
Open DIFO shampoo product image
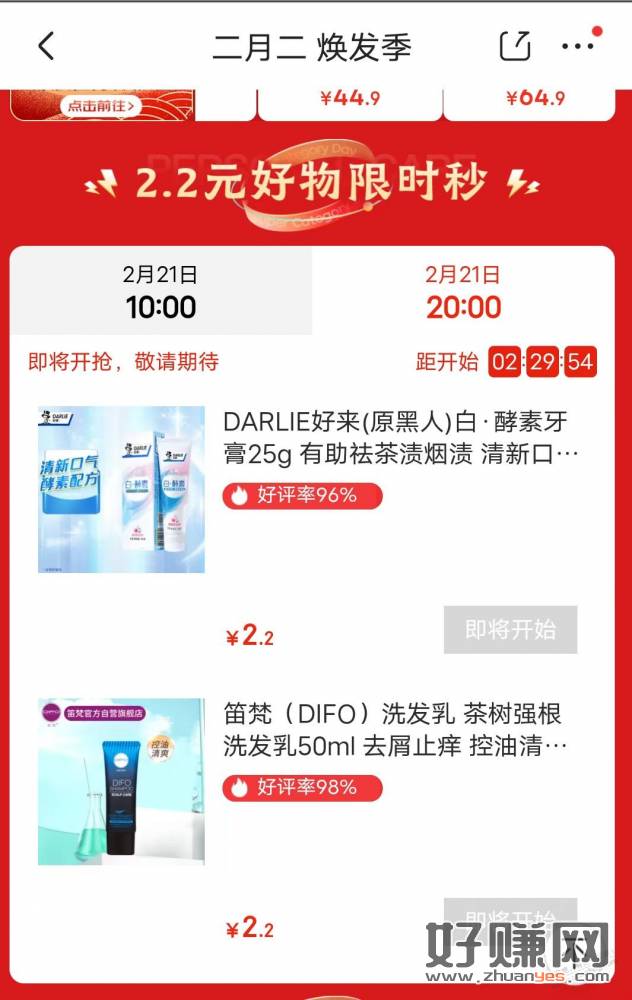tap(121, 781)
